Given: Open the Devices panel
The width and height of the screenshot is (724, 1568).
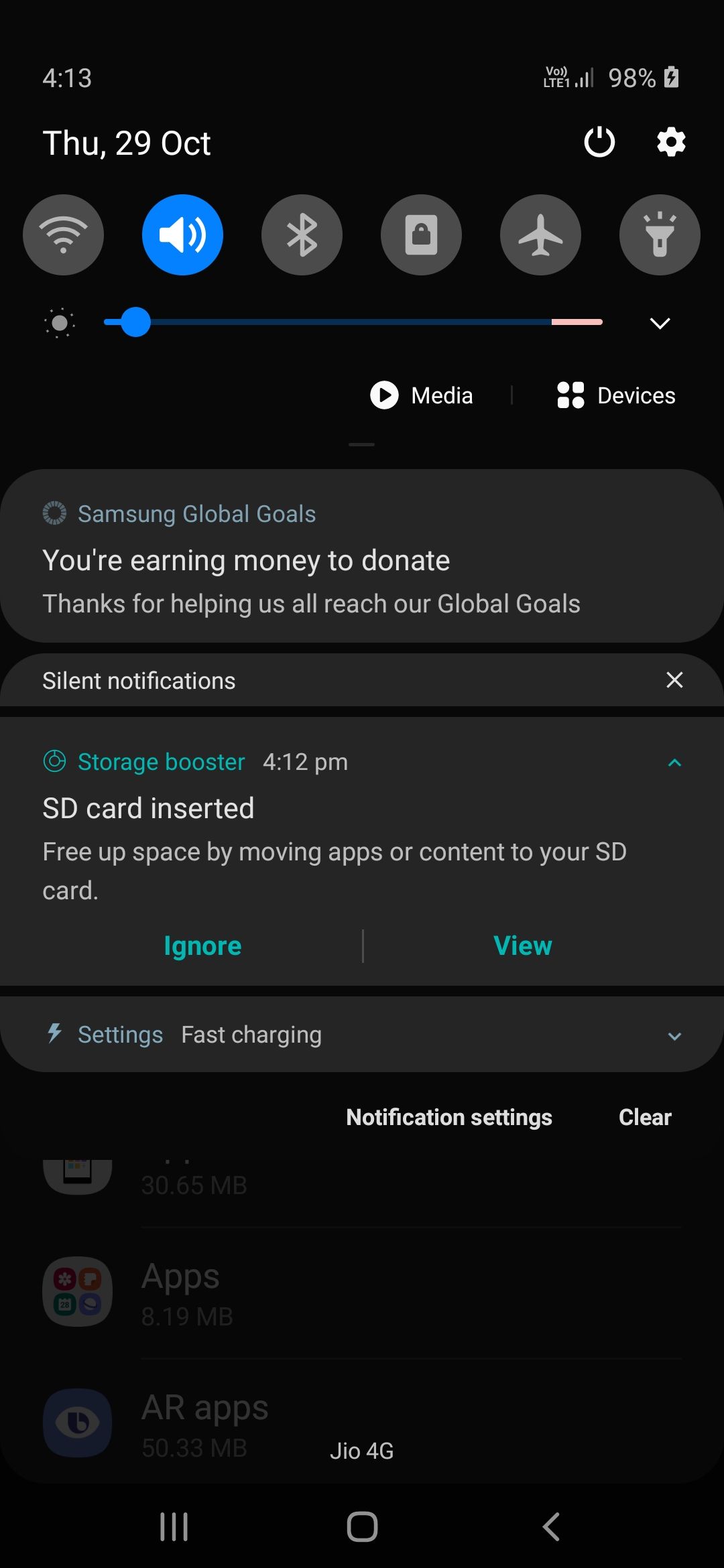Looking at the screenshot, I should coord(615,395).
